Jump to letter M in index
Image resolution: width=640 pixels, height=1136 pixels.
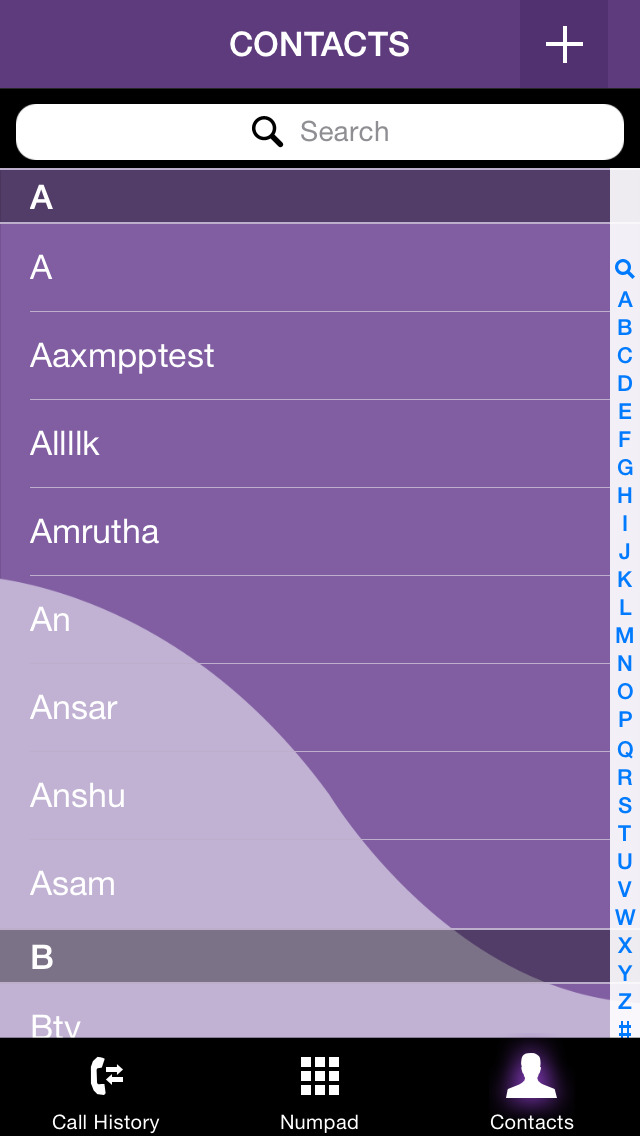point(625,635)
